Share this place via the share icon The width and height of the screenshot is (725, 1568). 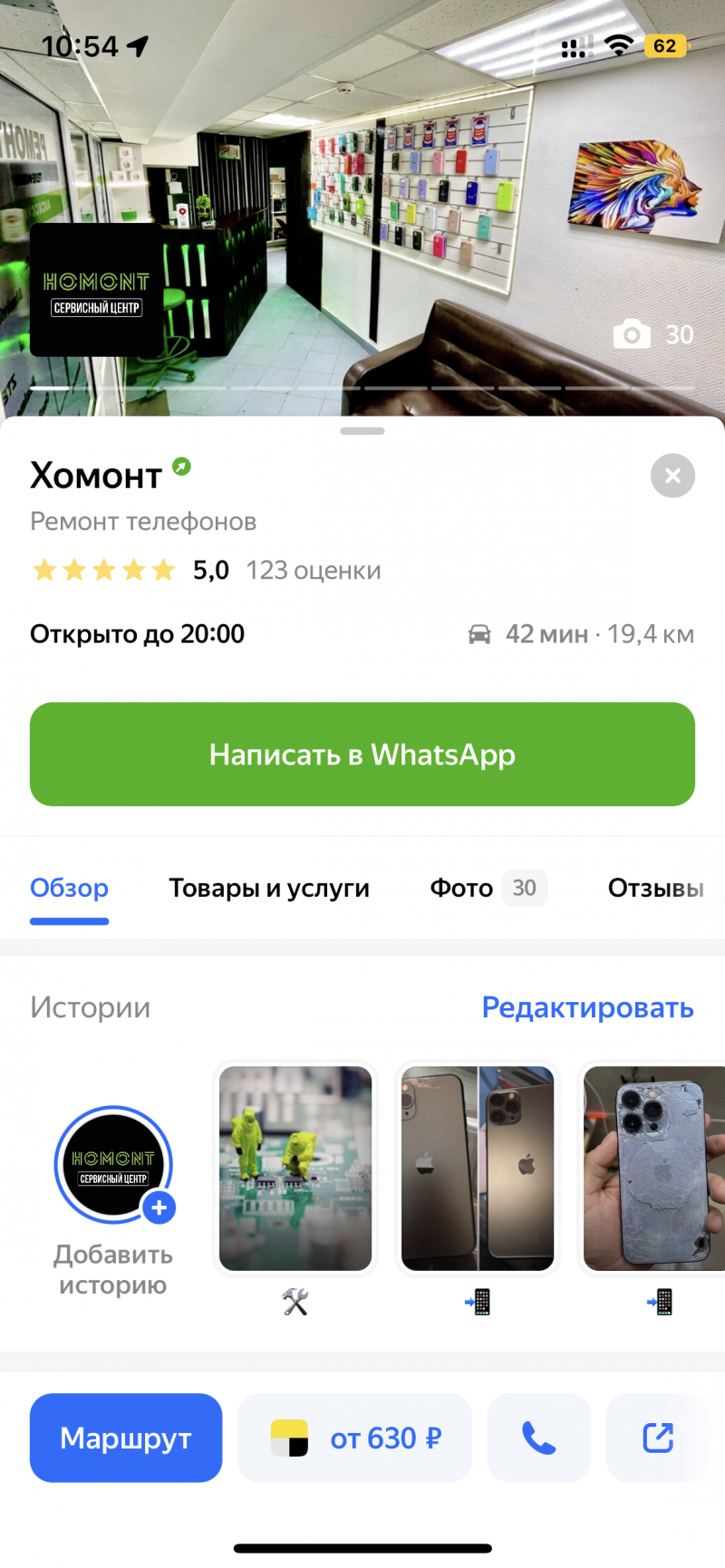658,1438
